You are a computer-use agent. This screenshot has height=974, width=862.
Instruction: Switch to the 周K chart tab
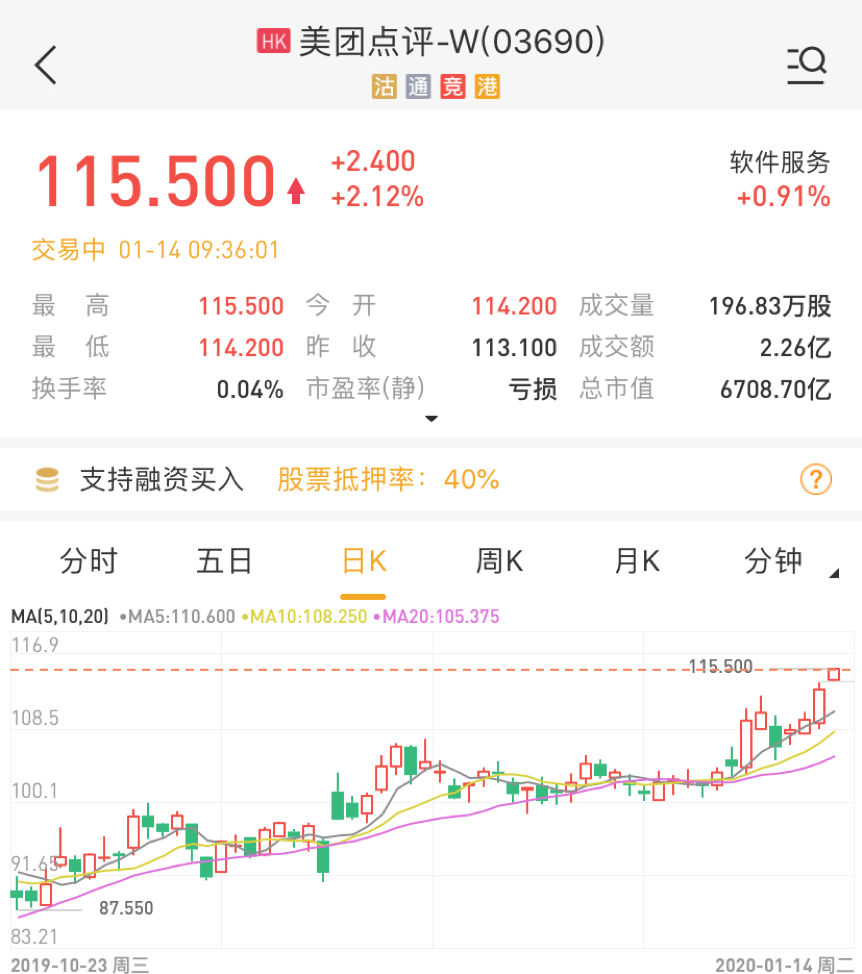coord(499,561)
